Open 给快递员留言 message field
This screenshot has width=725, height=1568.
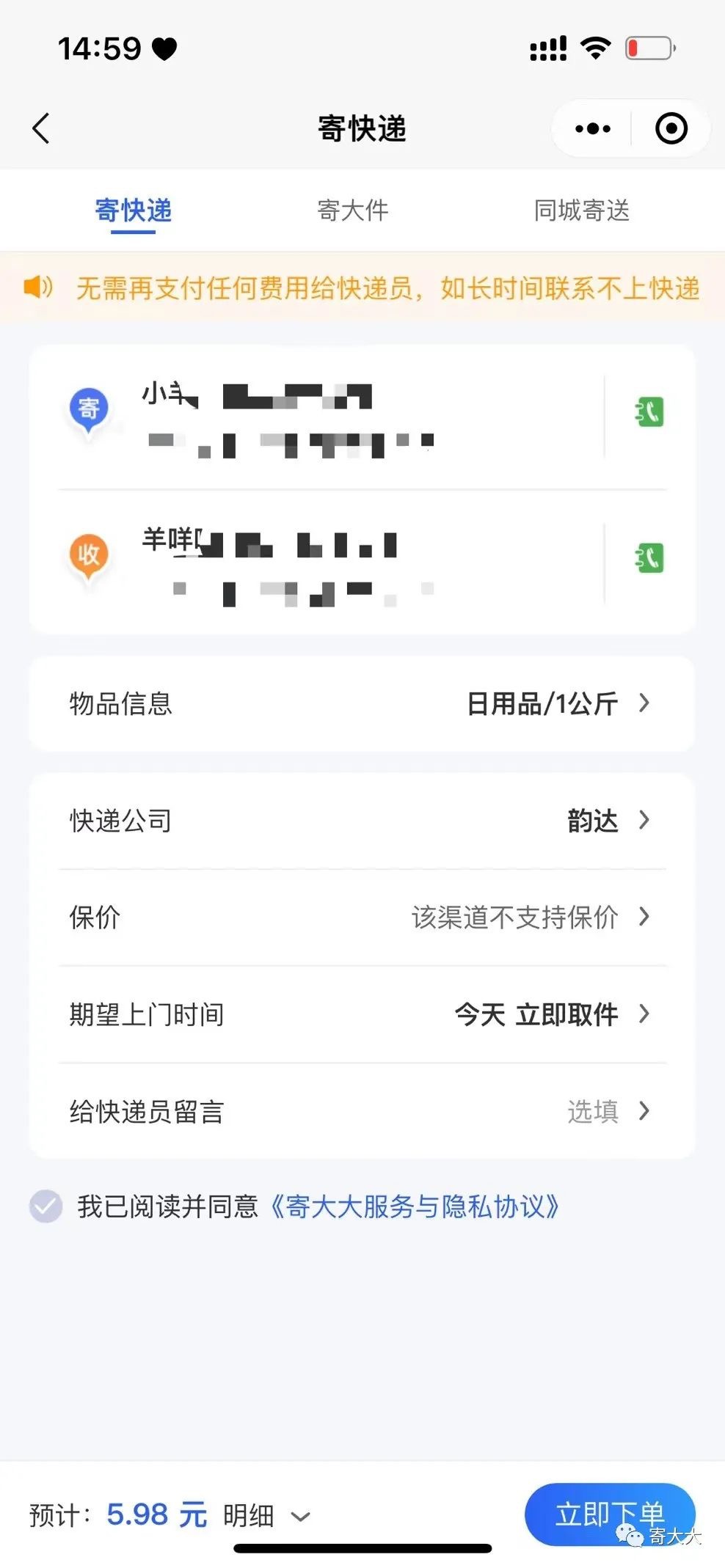[x=362, y=1112]
